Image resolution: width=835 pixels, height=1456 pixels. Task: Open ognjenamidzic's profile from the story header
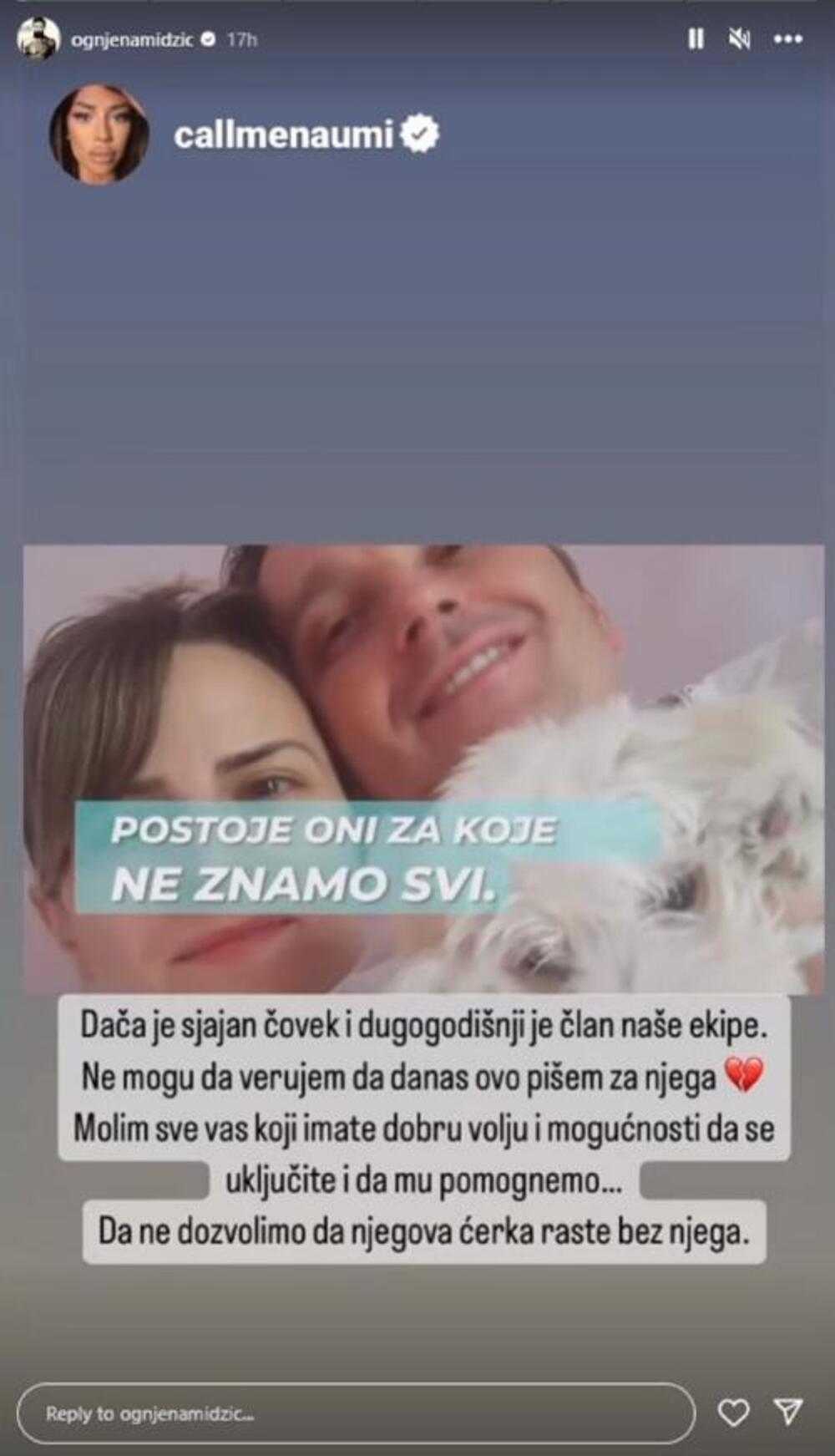pos(132,39)
